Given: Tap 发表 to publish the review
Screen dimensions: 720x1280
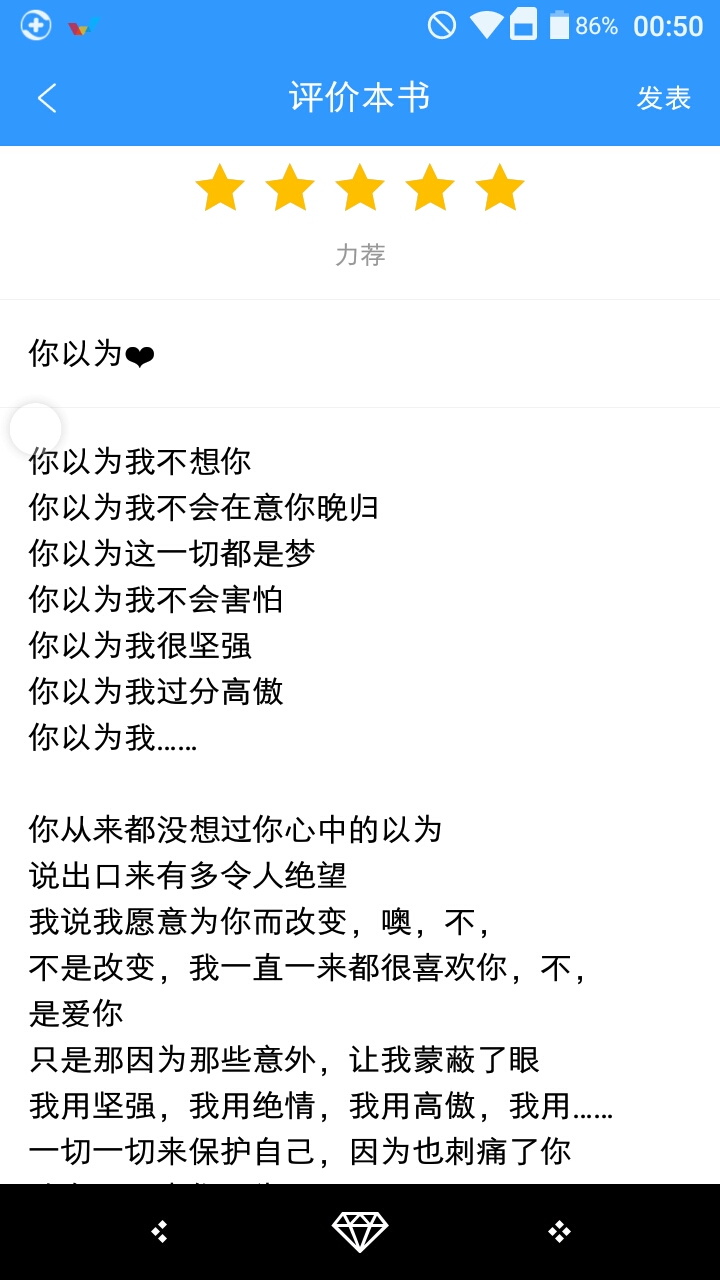Looking at the screenshot, I should click(x=664, y=98).
